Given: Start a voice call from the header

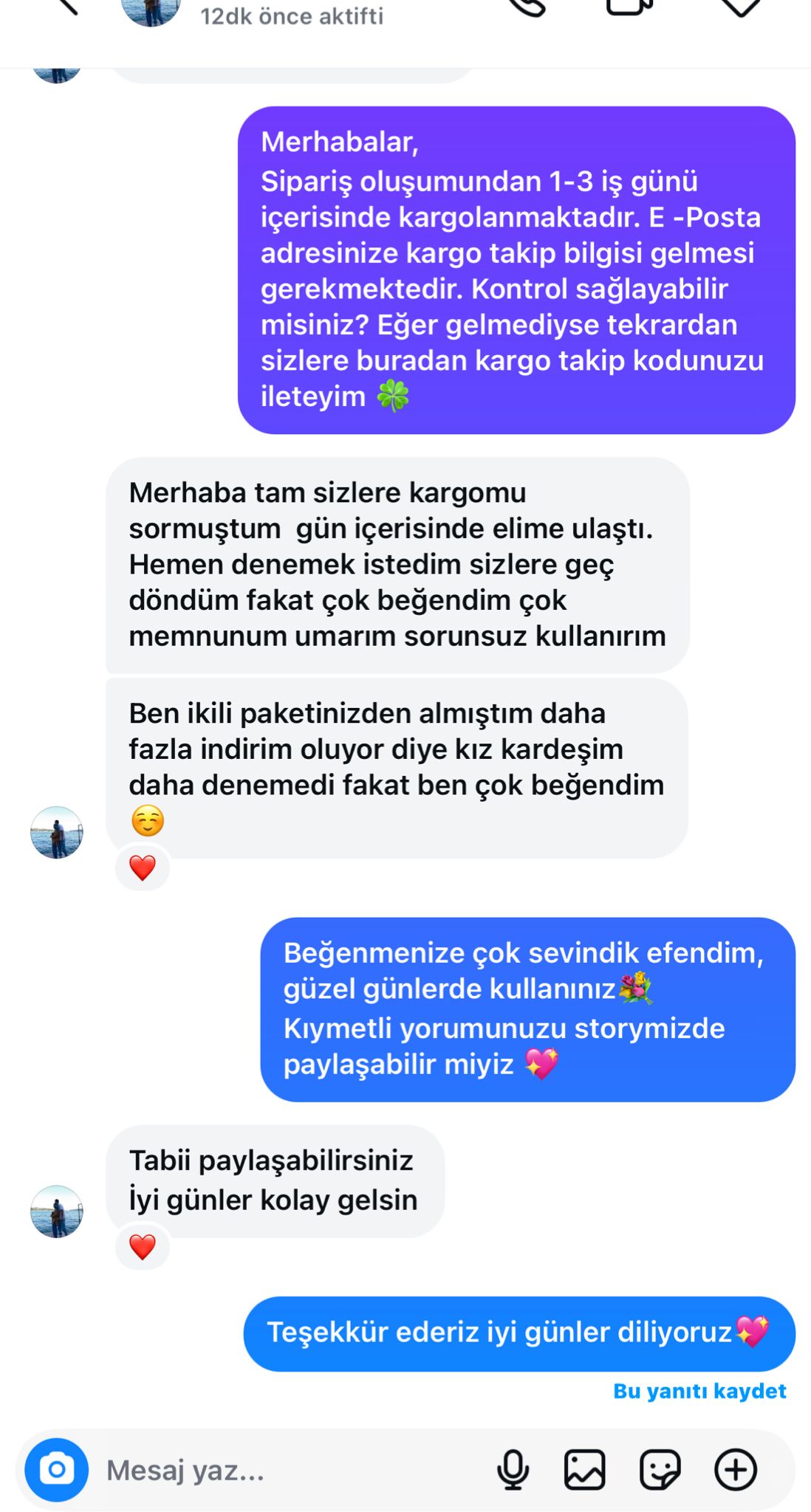Looking at the screenshot, I should 527,6.
